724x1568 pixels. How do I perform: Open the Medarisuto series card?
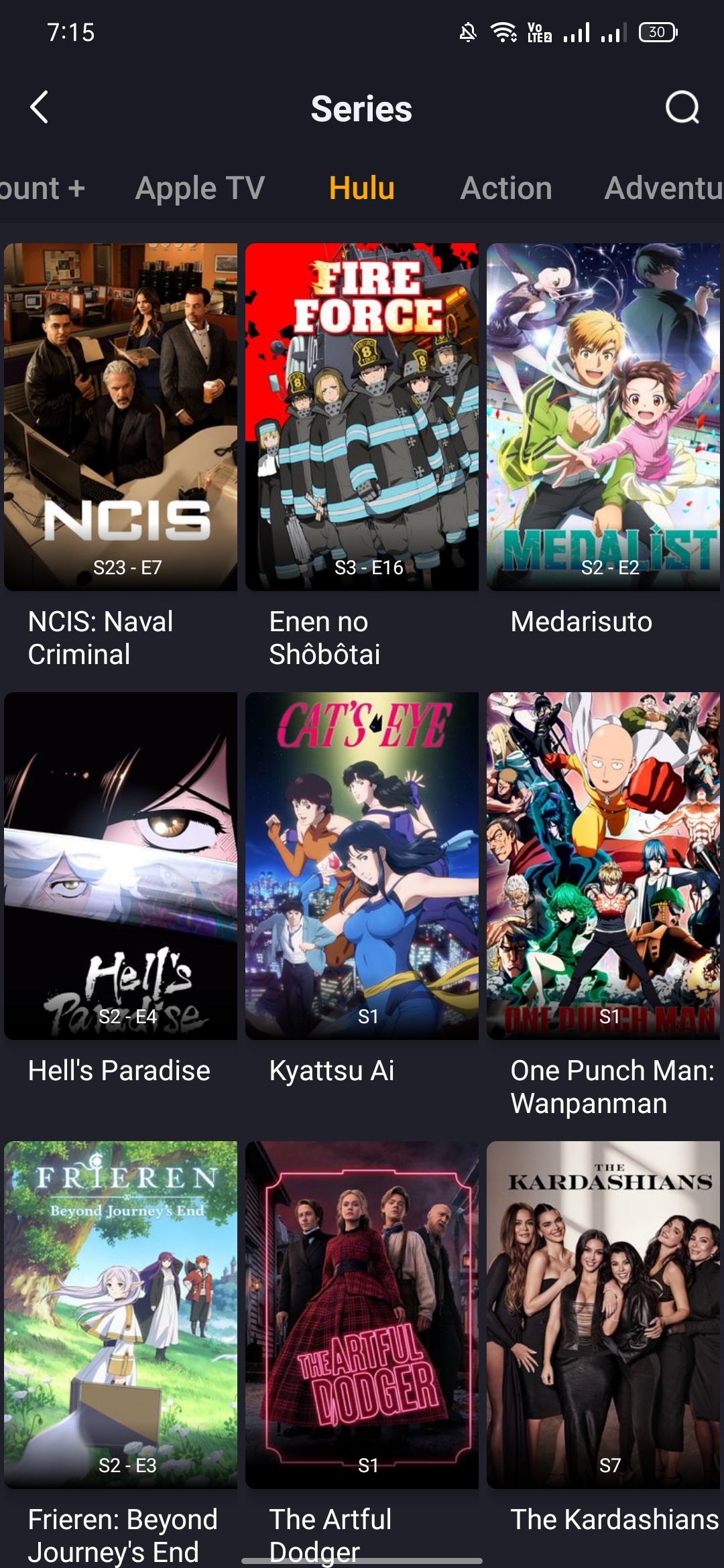603,417
